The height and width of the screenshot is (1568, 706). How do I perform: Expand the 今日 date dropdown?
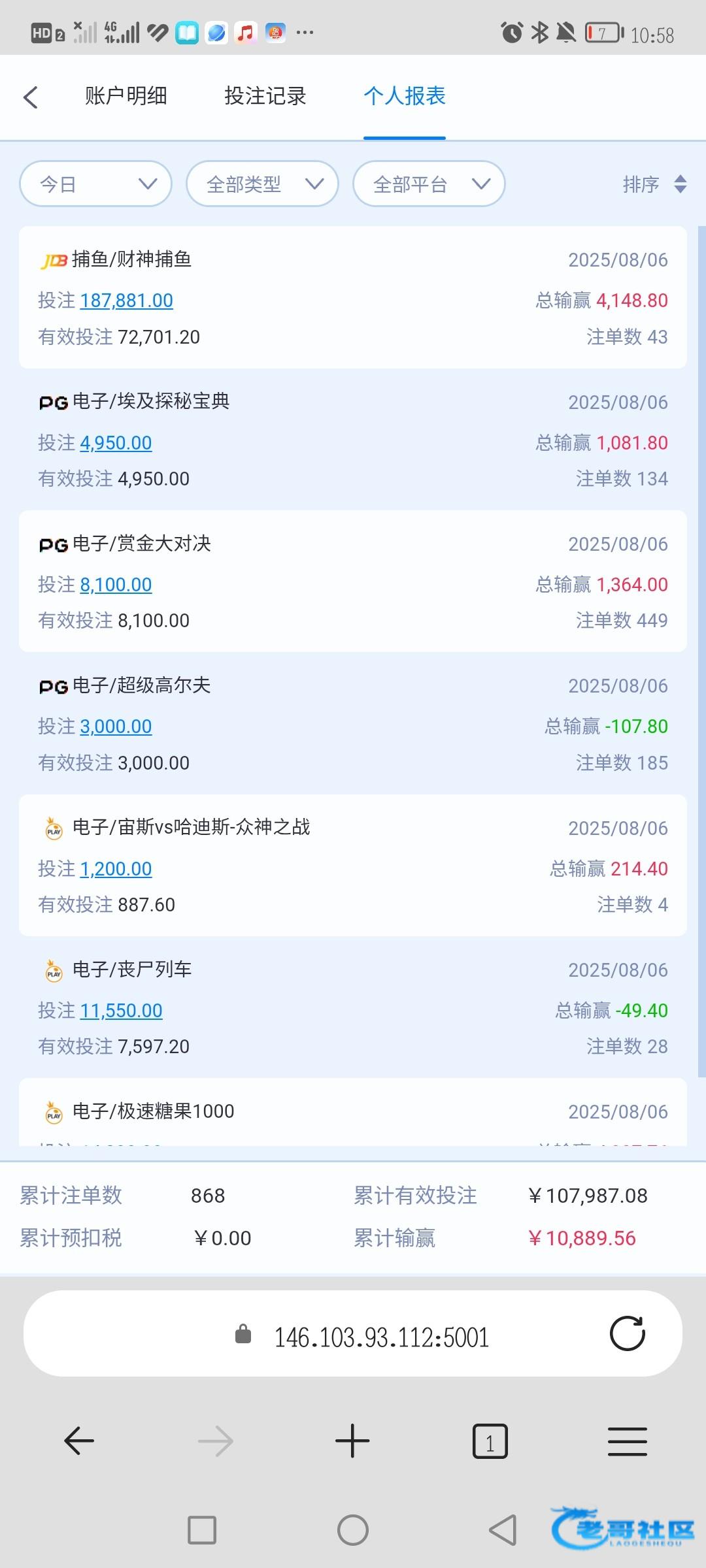click(96, 184)
